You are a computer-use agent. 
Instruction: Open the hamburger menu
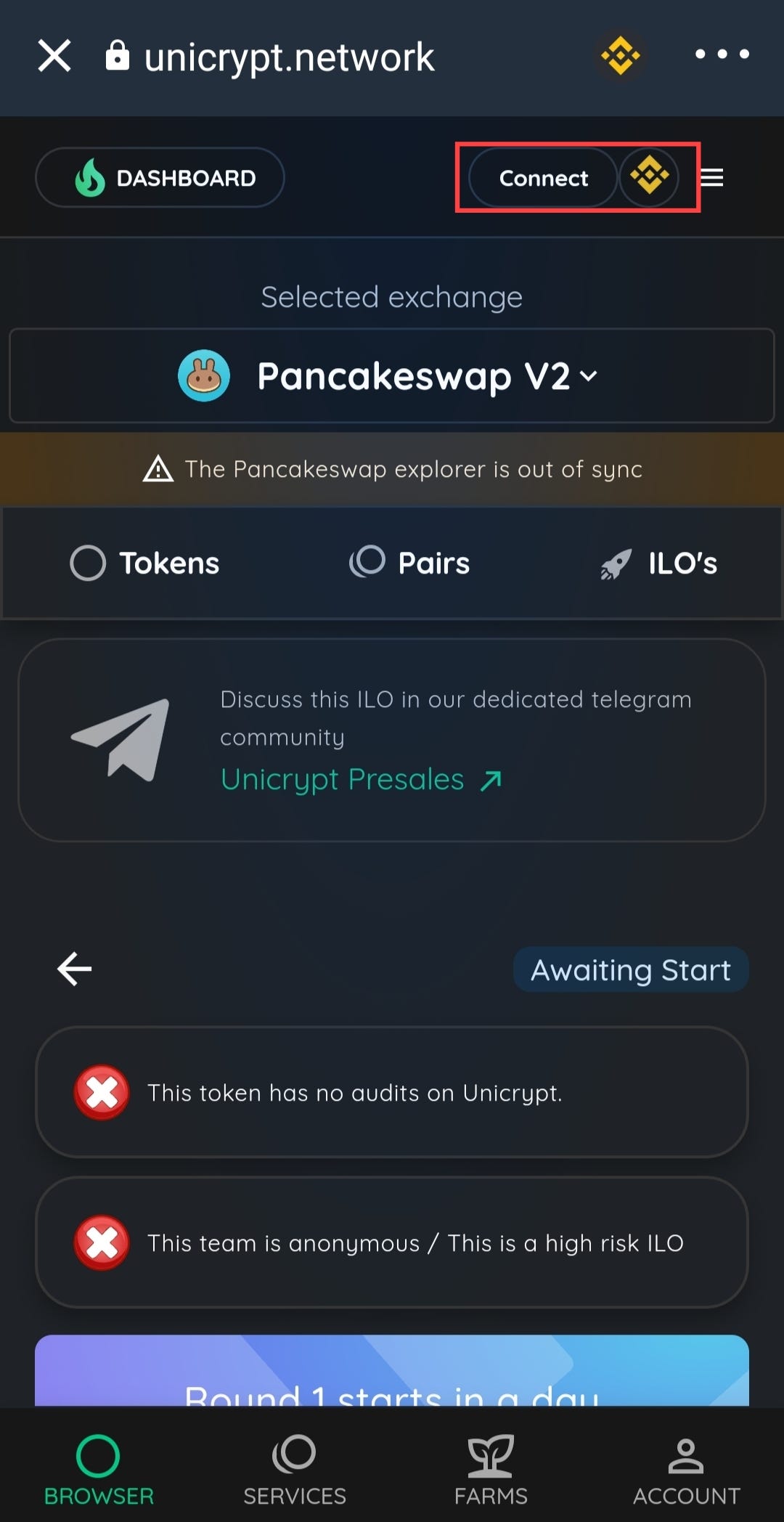coord(712,178)
